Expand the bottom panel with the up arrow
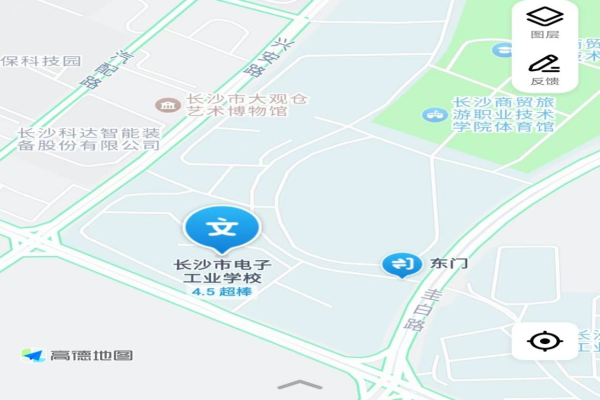 299,384
